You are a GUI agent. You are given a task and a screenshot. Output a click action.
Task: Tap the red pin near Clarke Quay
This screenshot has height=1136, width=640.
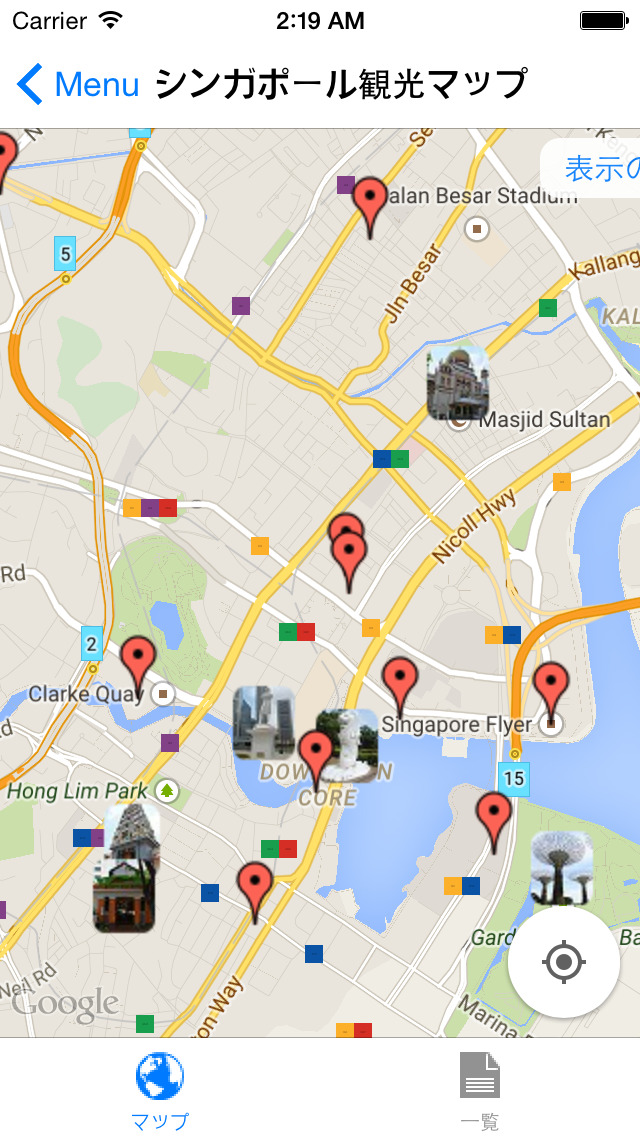[138, 664]
